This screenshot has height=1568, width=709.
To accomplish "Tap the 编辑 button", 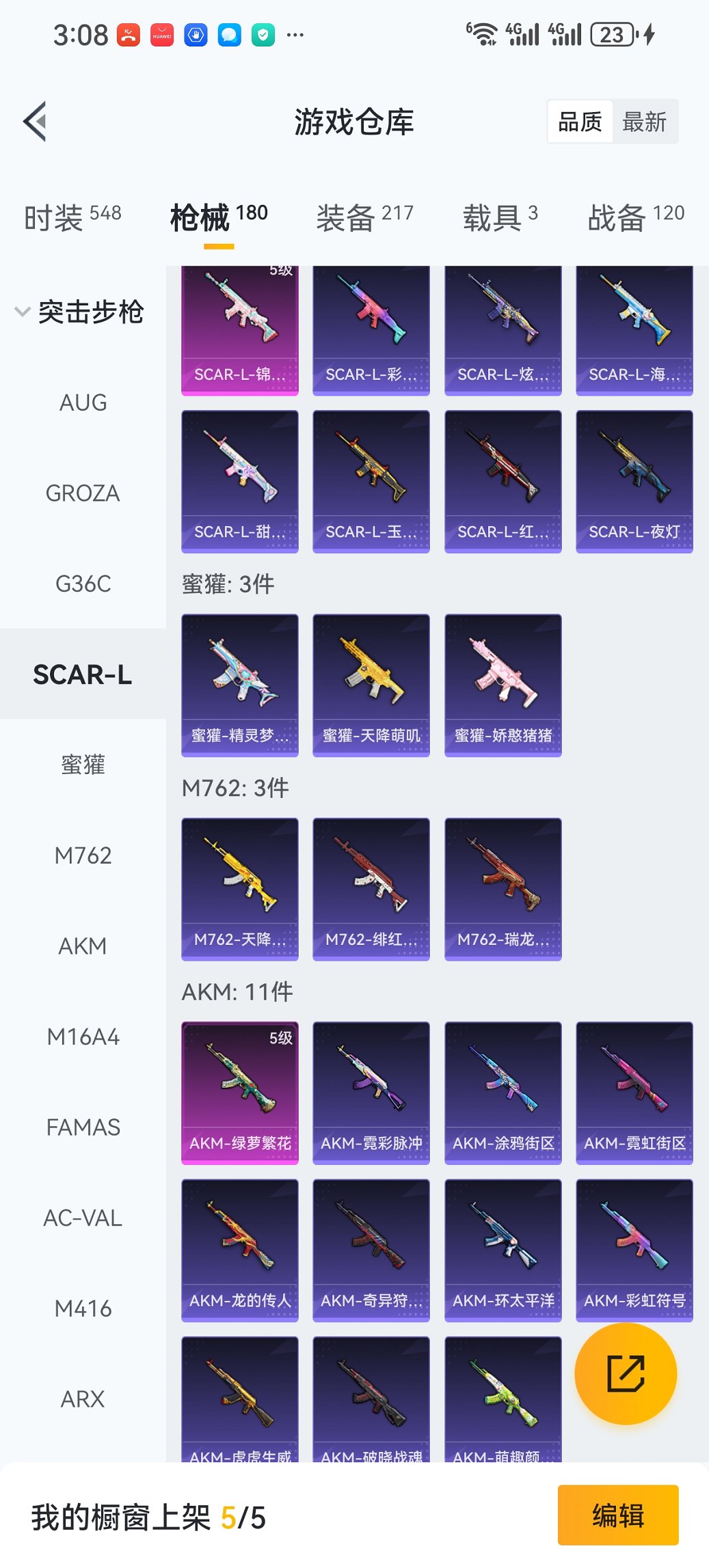I will [x=617, y=1515].
